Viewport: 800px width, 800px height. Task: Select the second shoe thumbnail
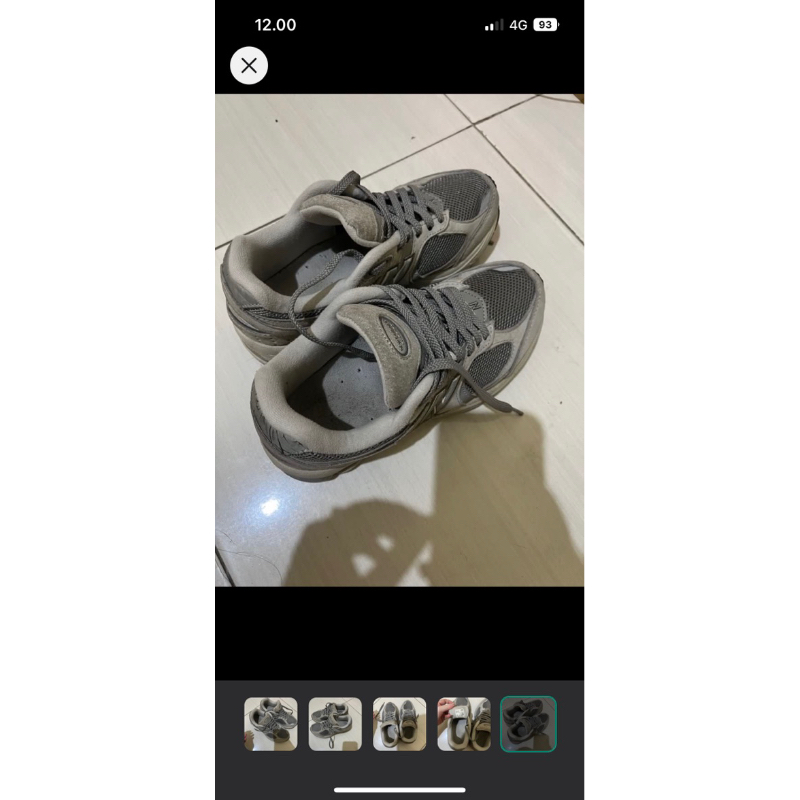(335, 724)
